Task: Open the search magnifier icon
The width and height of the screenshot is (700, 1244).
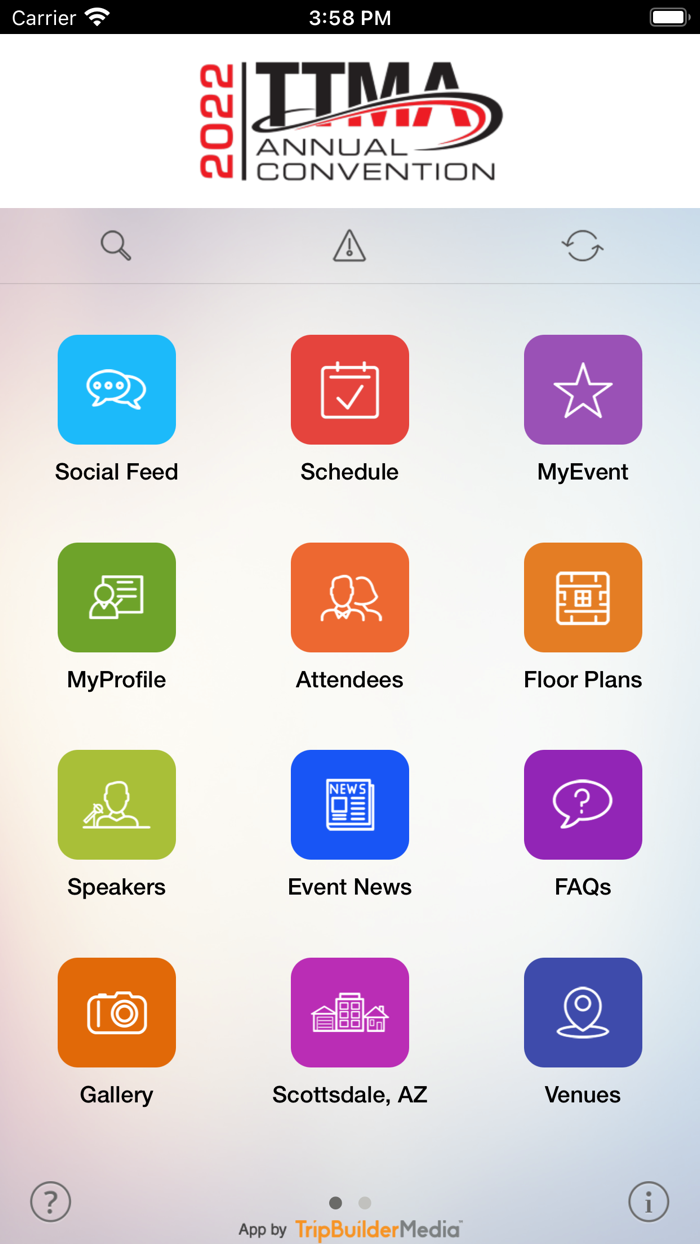Action: 116,245
